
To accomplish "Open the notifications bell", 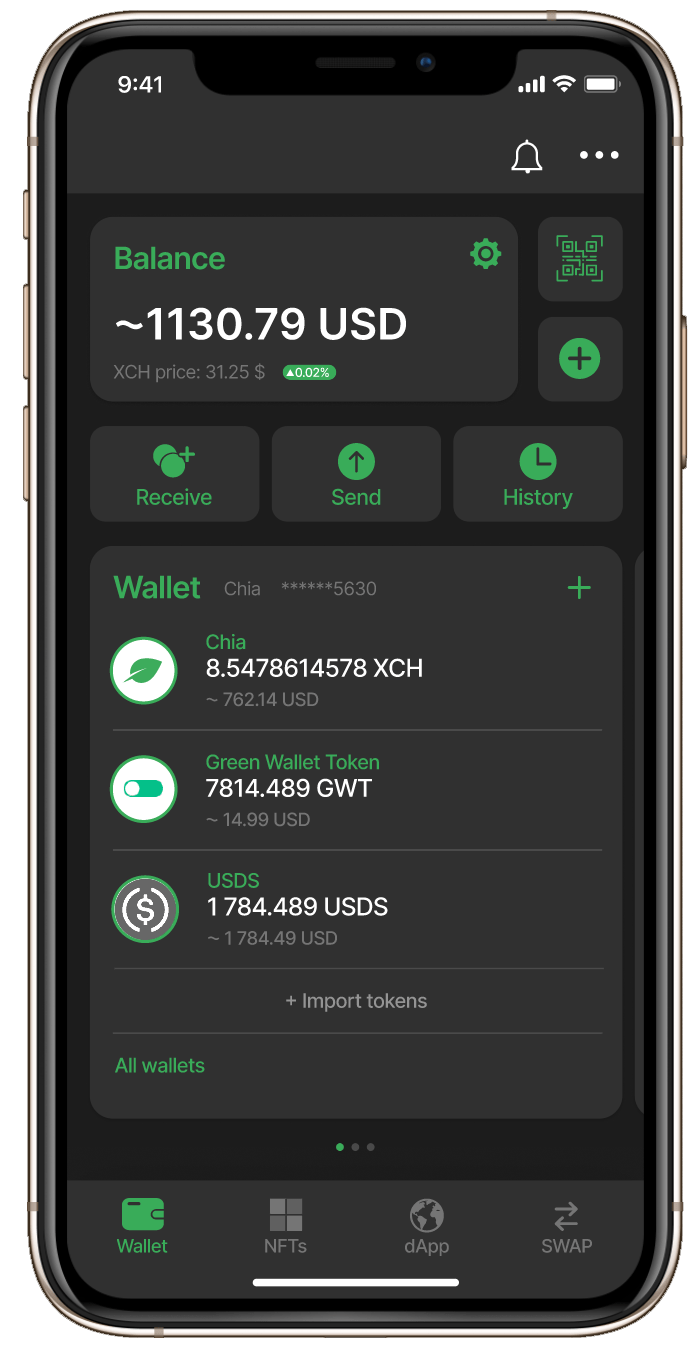I will tap(527, 156).
